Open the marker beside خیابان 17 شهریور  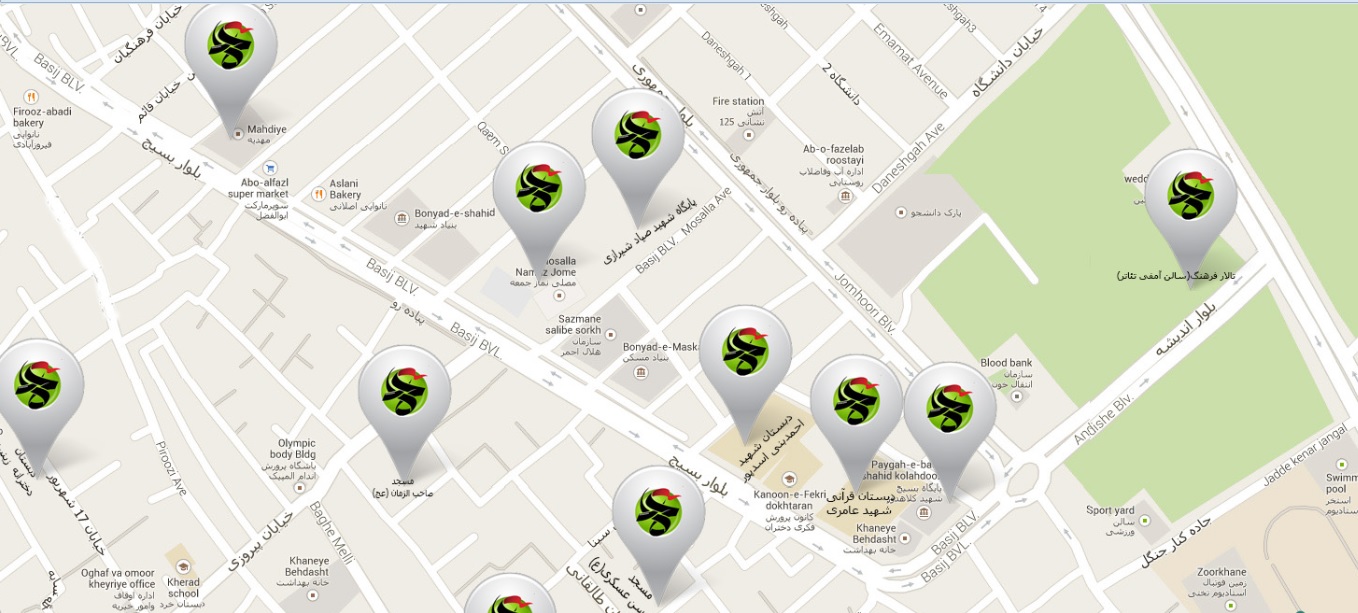[x=37, y=386]
